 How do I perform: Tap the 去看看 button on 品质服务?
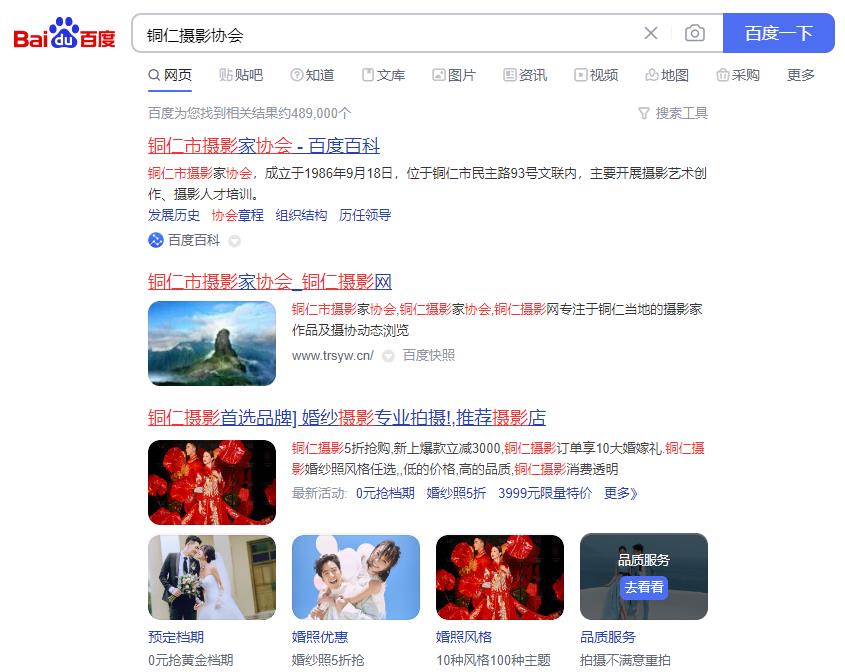coord(644,587)
